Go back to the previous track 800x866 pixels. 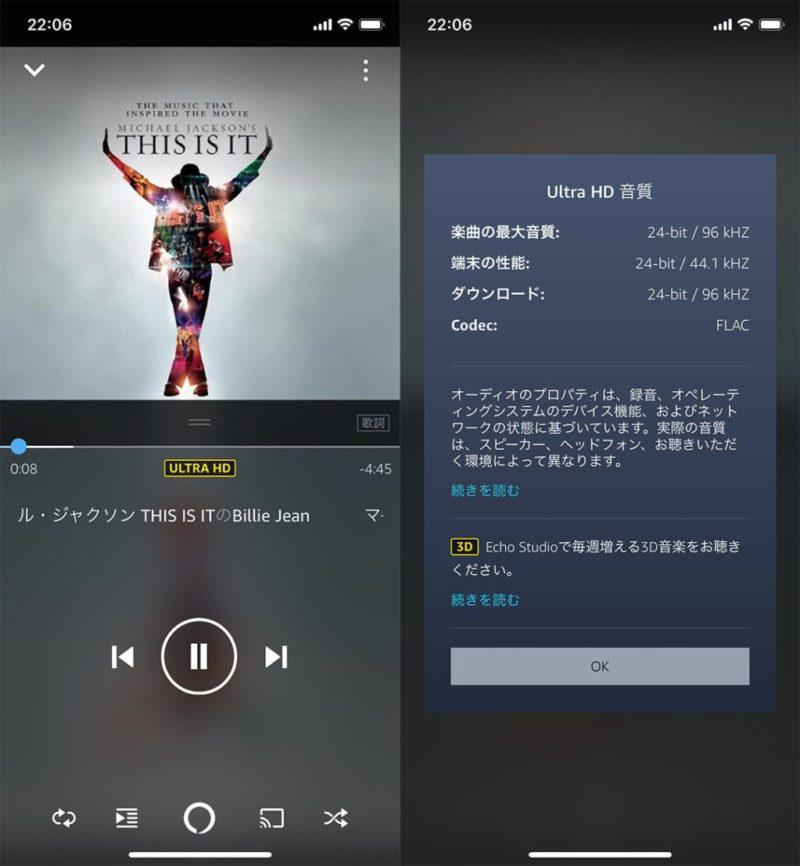[x=123, y=656]
